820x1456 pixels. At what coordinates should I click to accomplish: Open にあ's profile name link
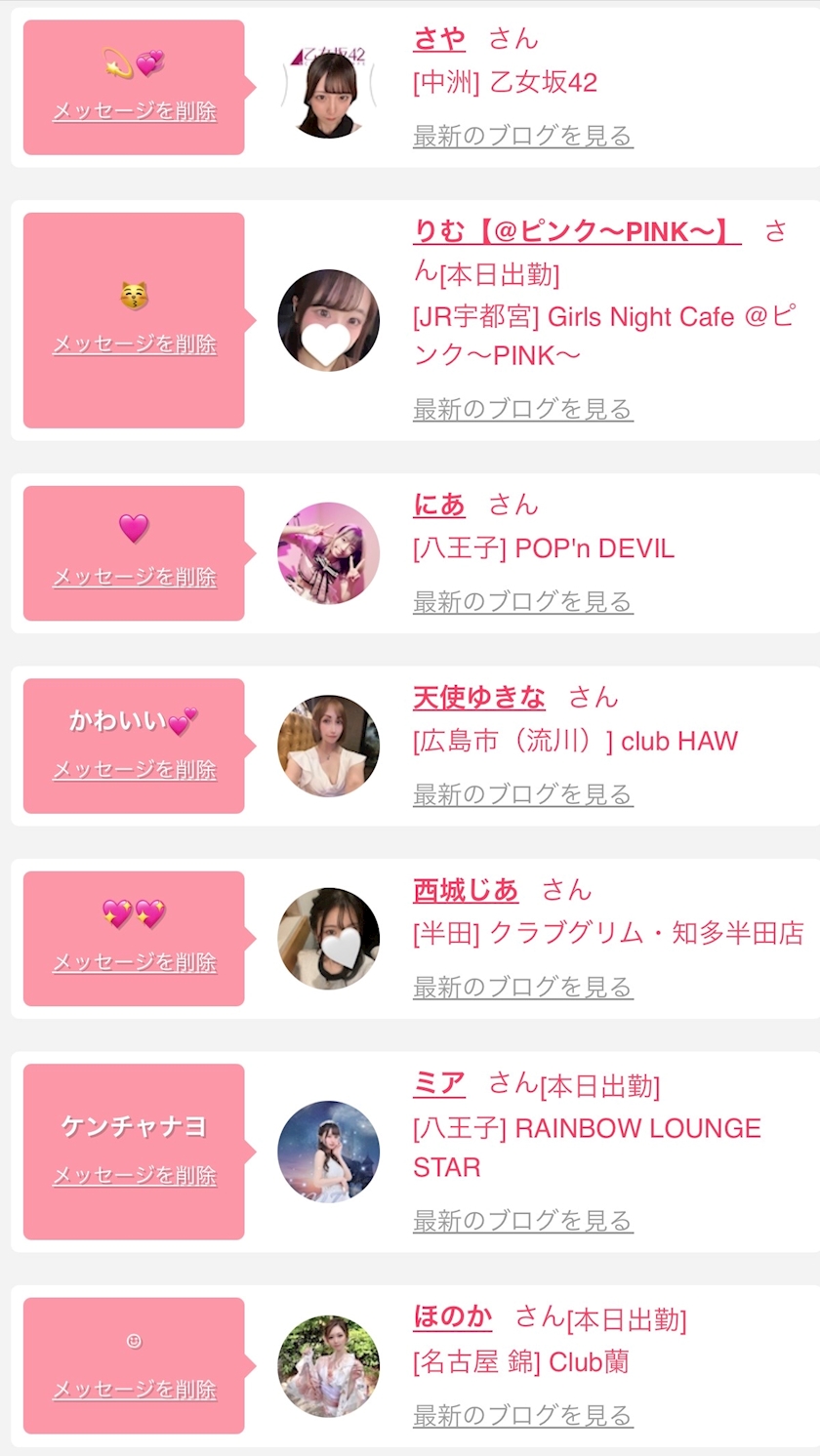pos(439,505)
